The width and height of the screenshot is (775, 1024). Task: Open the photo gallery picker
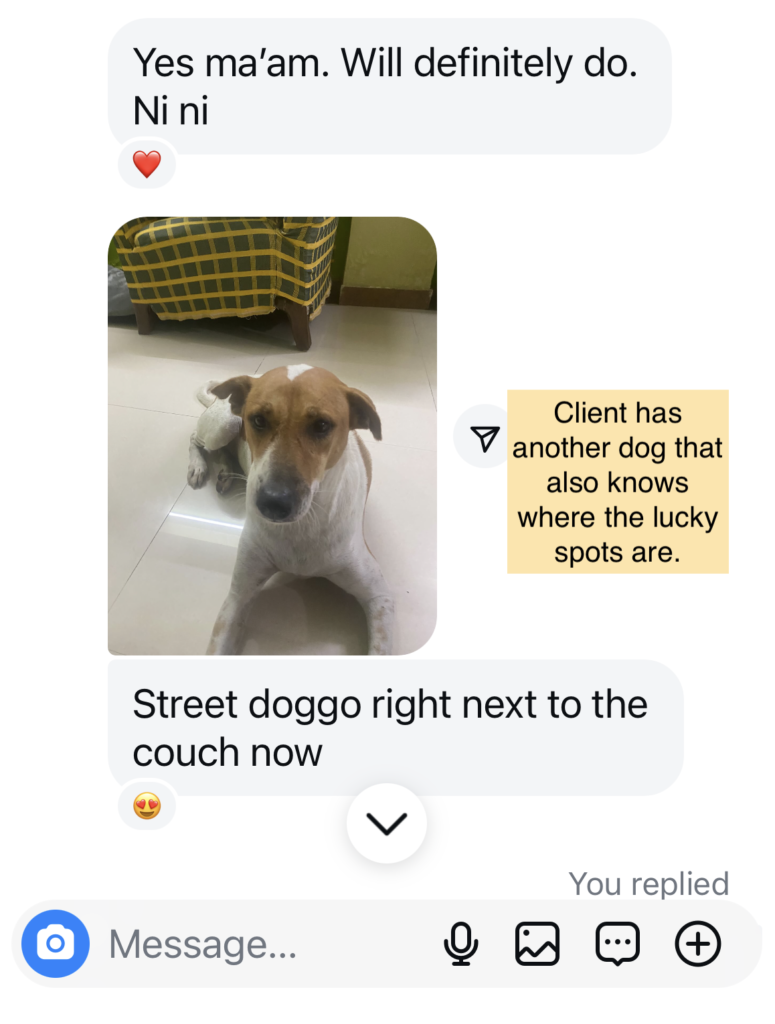[537, 943]
